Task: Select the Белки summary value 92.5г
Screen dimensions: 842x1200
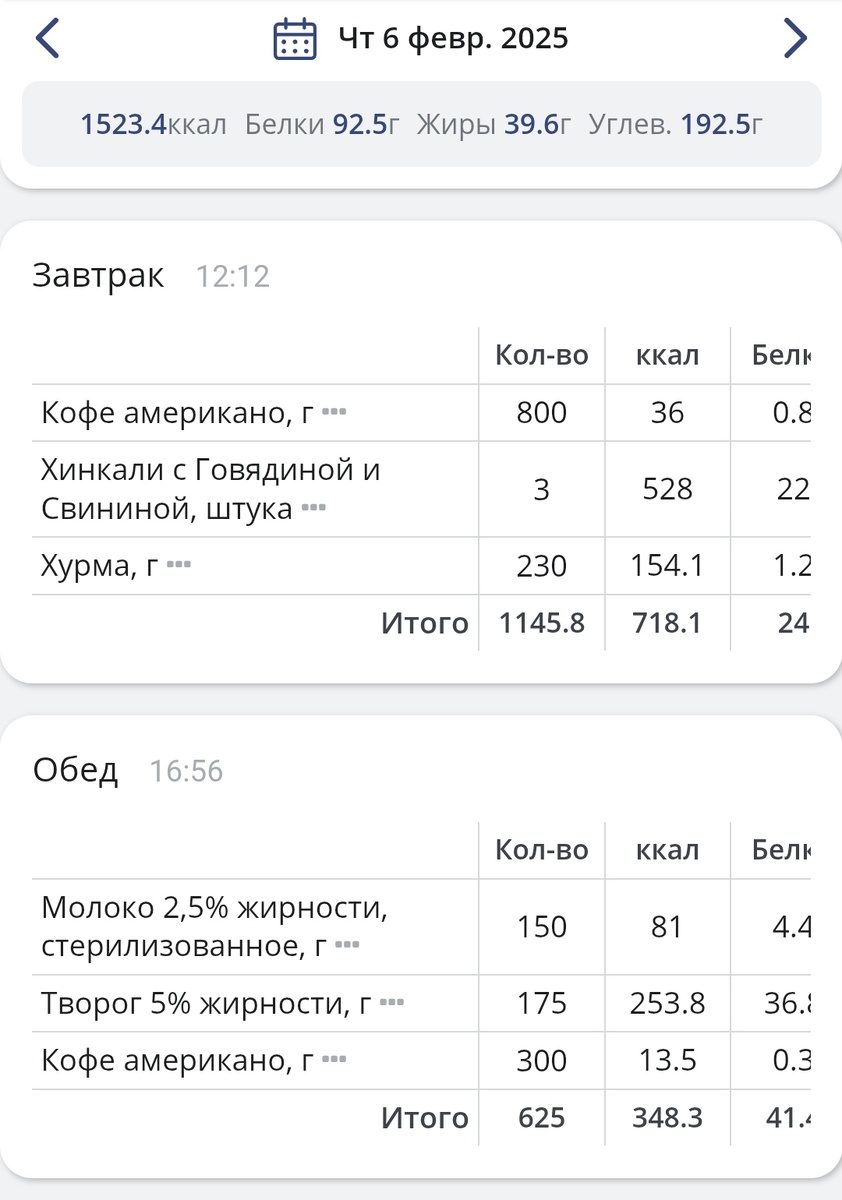Action: 361,121
